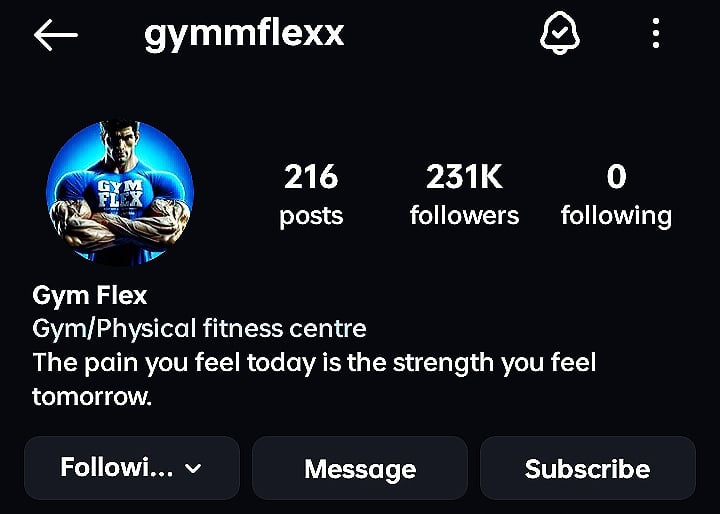
Task: Open the 231K followers list
Action: [x=464, y=195]
